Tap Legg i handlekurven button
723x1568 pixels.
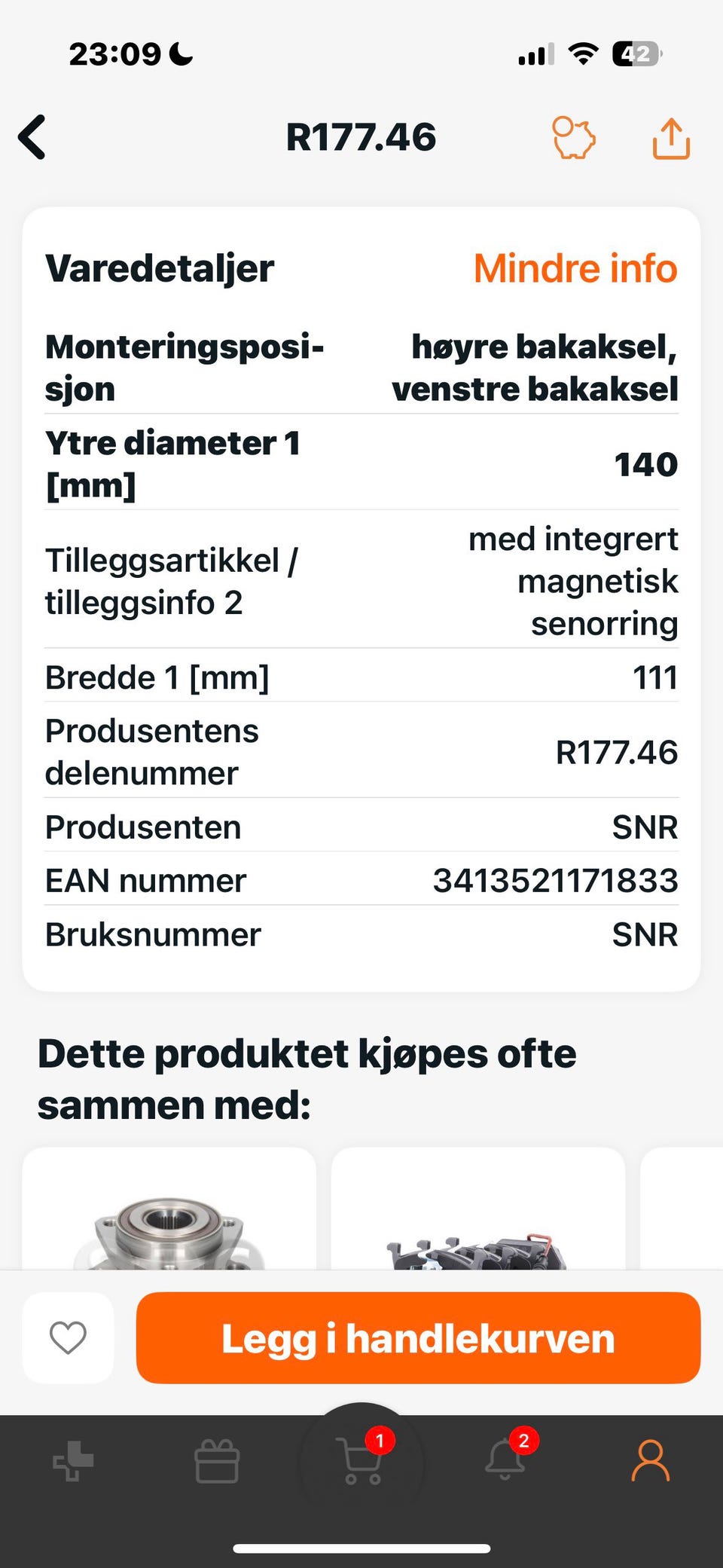[x=418, y=1337]
